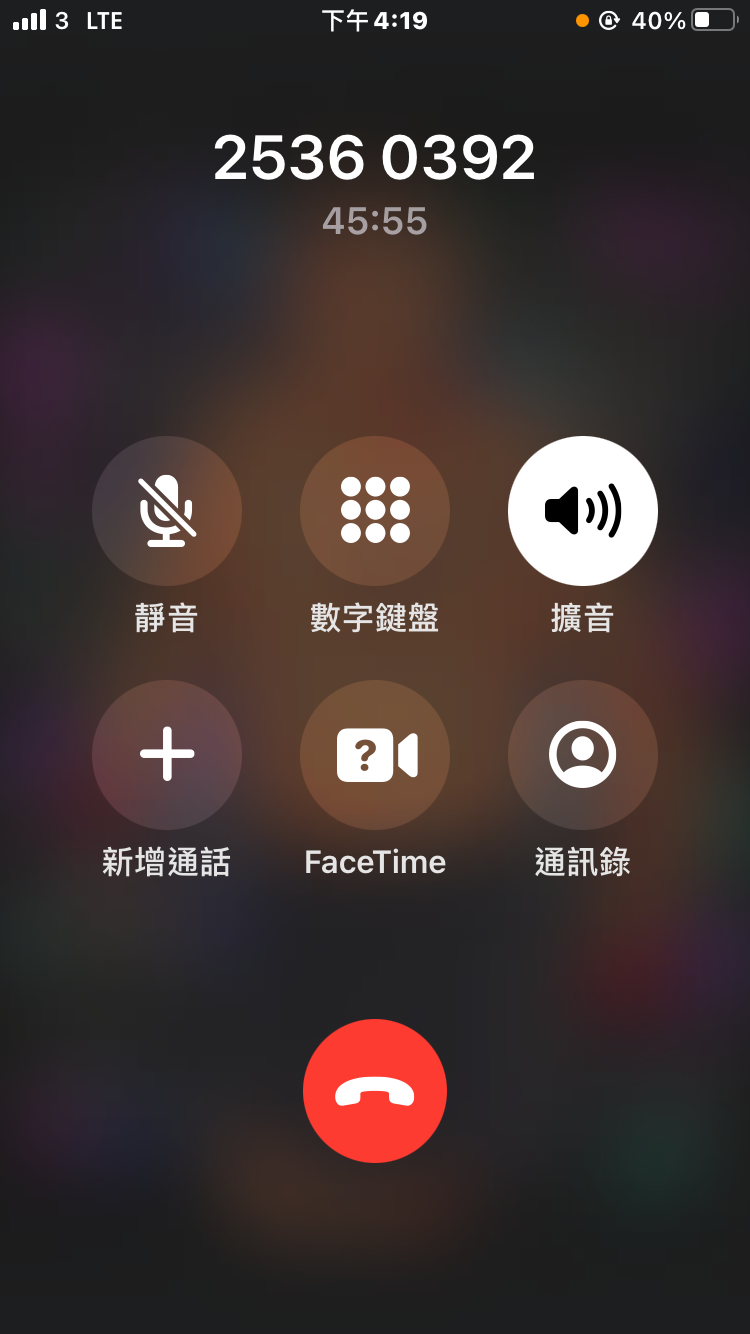Open the 數字鍵盤 keypad
This screenshot has height=1334, width=750.
(x=375, y=511)
